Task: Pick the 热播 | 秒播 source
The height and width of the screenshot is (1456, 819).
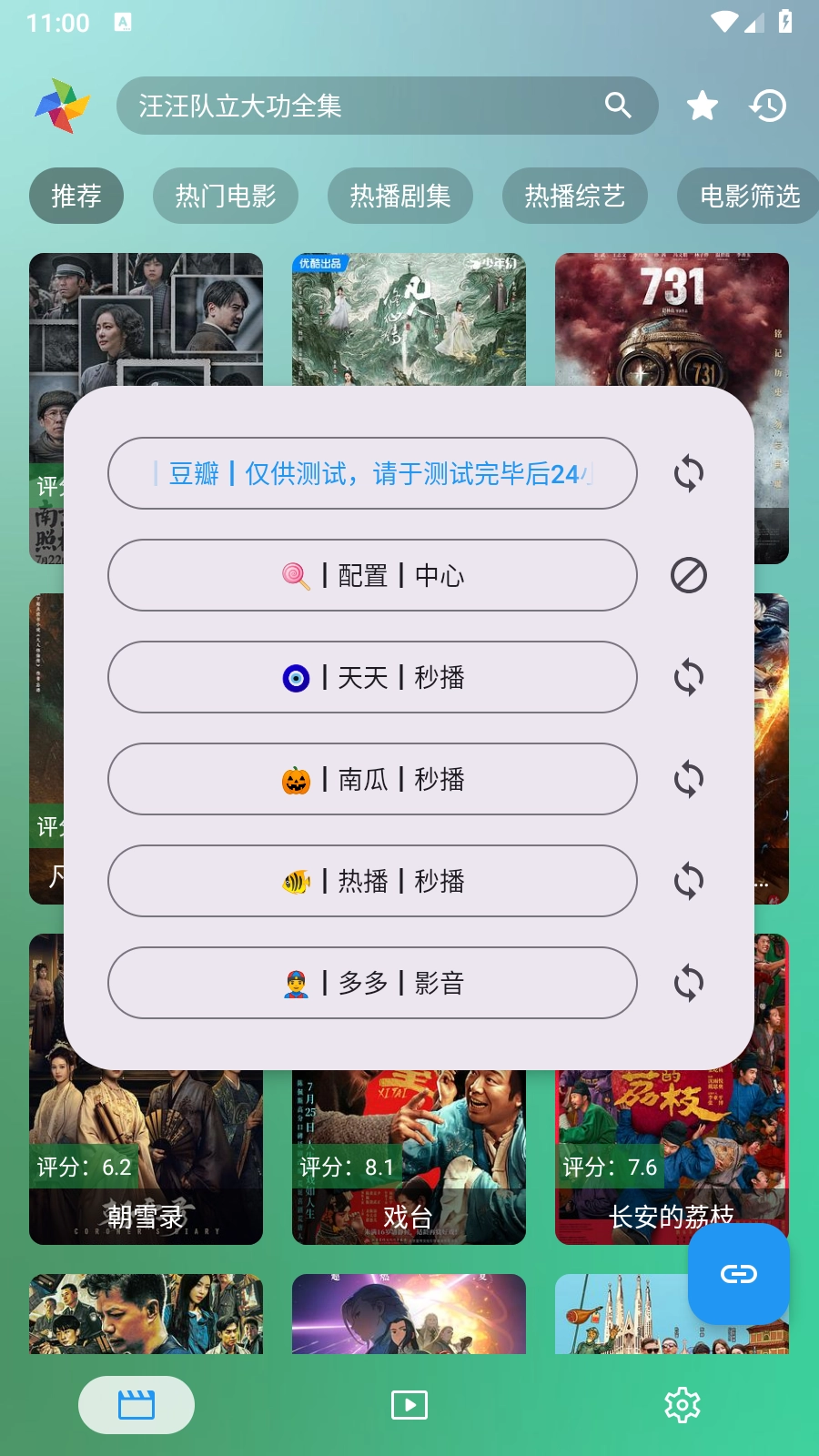Action: click(371, 881)
